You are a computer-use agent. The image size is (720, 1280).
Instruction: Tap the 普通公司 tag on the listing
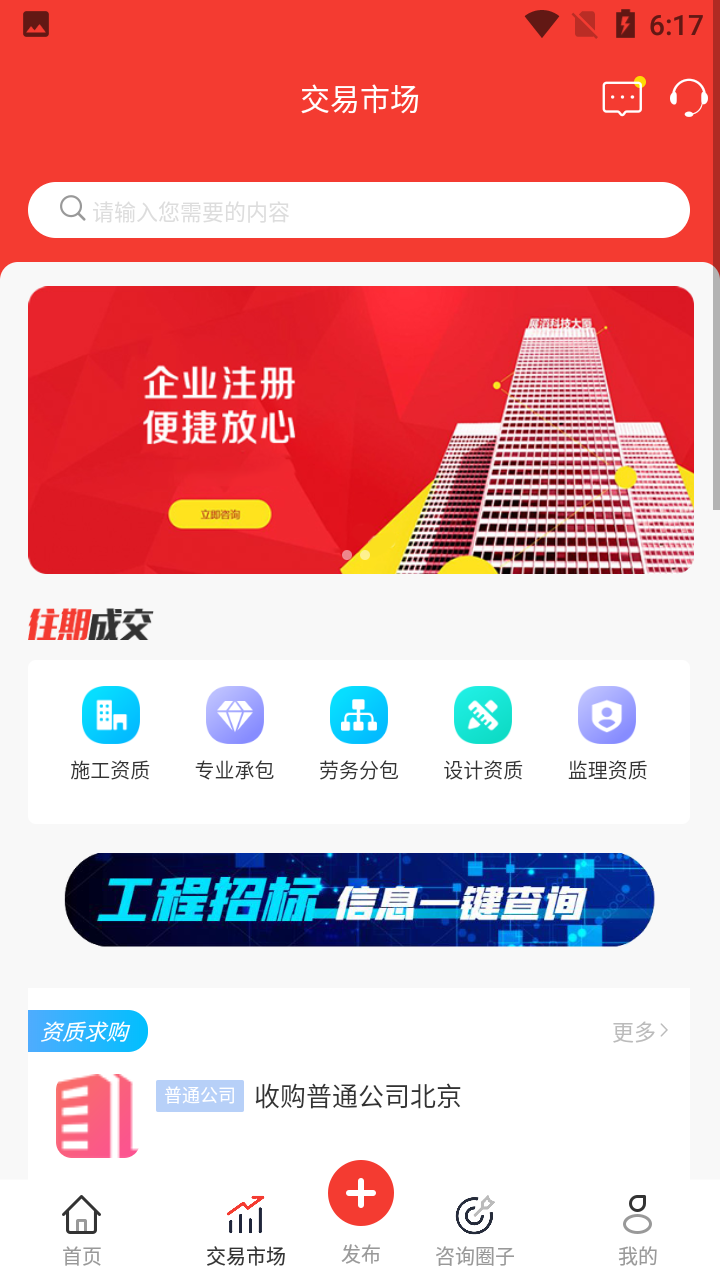pyautogui.click(x=199, y=1096)
